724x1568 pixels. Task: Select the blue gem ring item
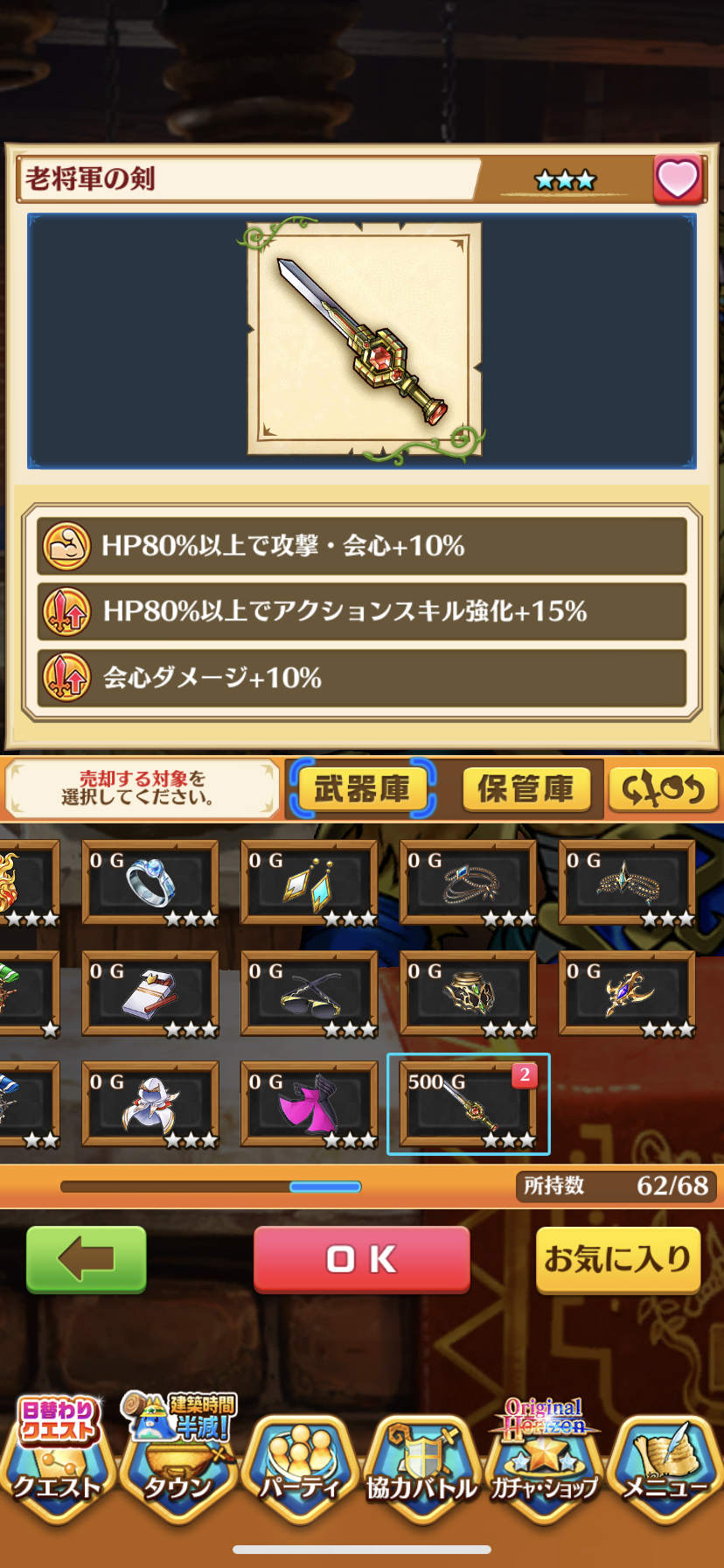[150, 883]
